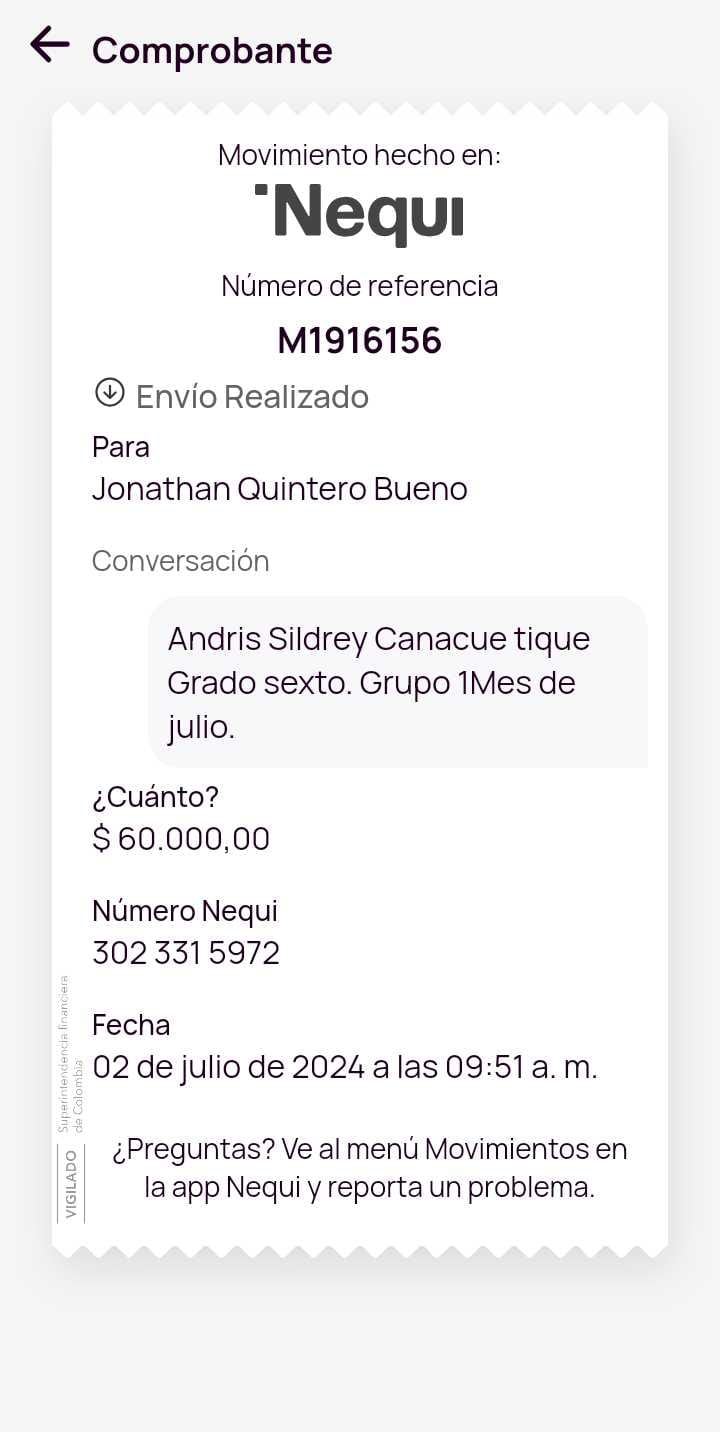This screenshot has height=1432, width=720.
Task: Go back from the Comprobante screen
Action: (x=49, y=45)
